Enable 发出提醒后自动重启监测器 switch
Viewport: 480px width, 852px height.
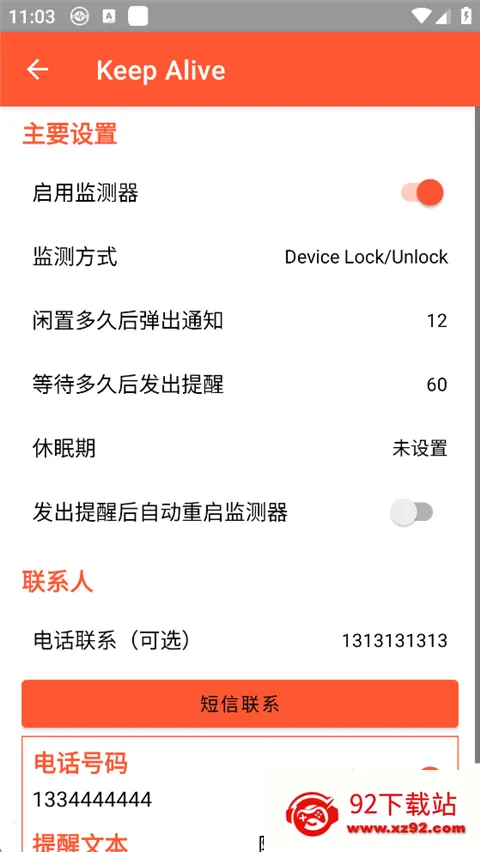click(412, 512)
